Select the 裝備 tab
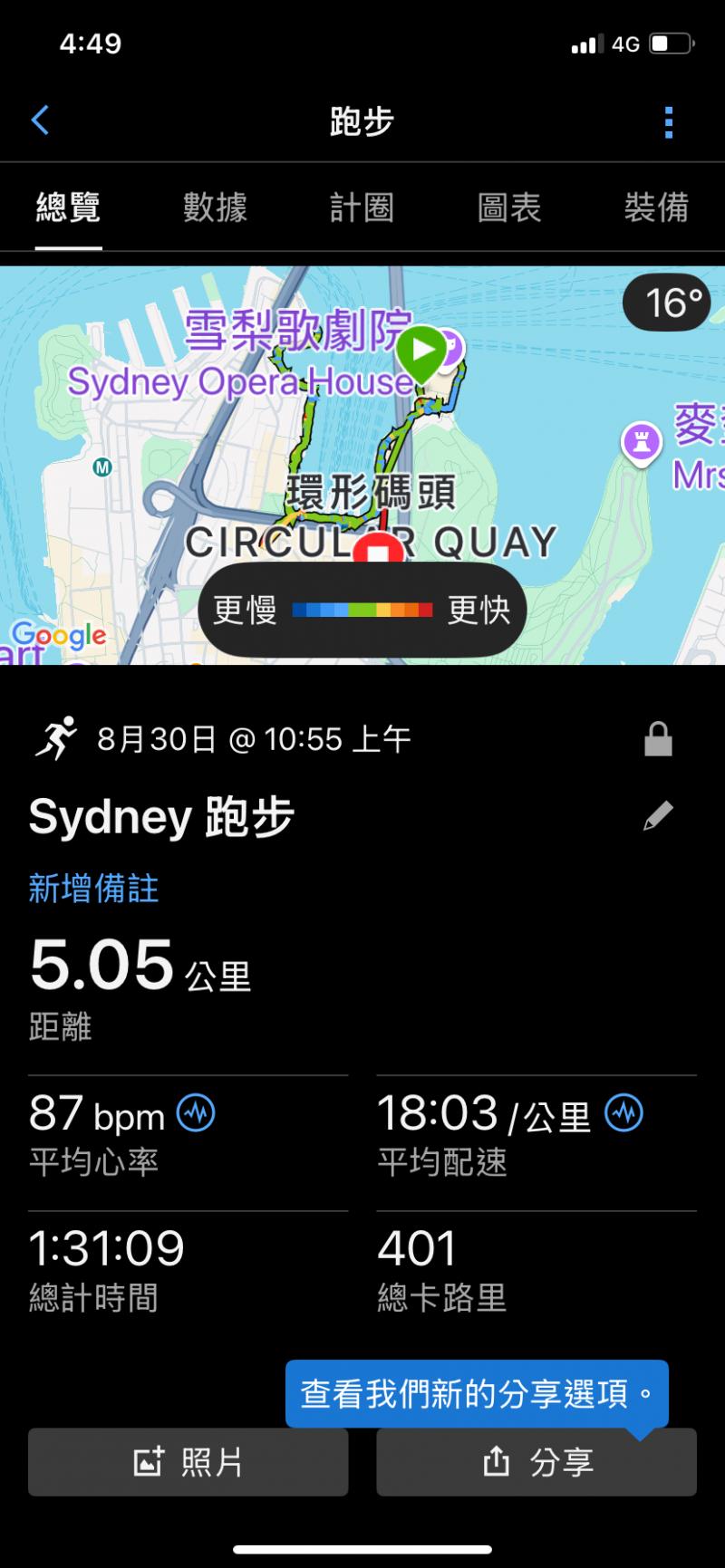The image size is (725, 1568). click(656, 208)
